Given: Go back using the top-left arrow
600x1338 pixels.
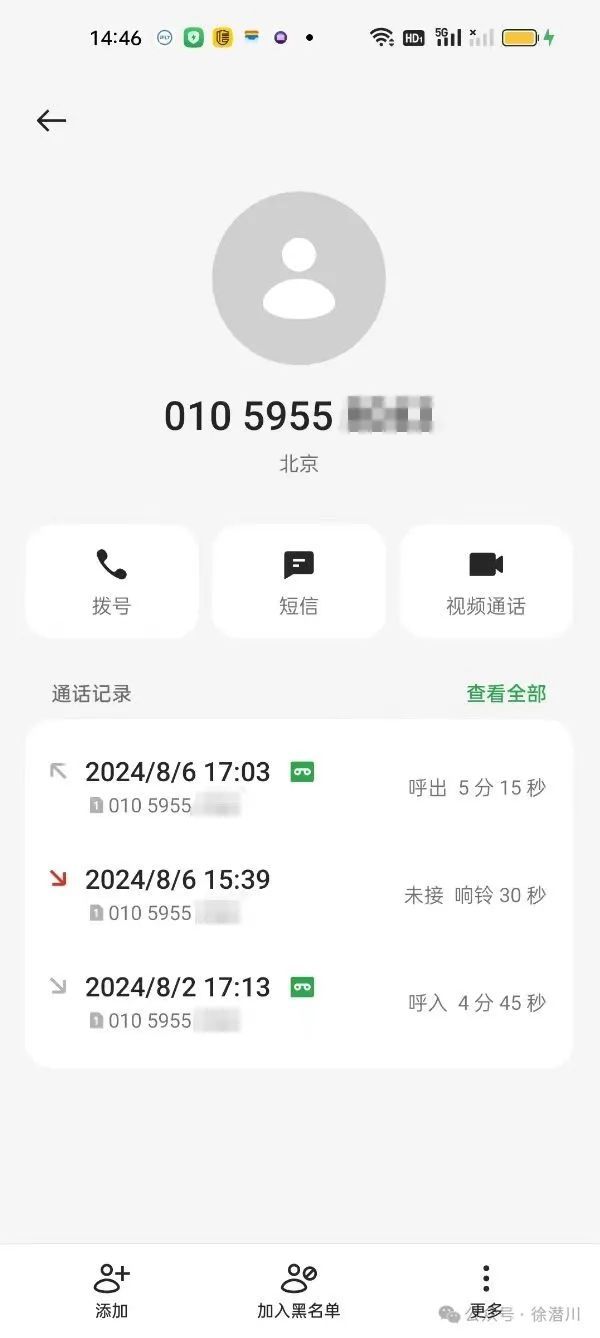Looking at the screenshot, I should pyautogui.click(x=51, y=121).
